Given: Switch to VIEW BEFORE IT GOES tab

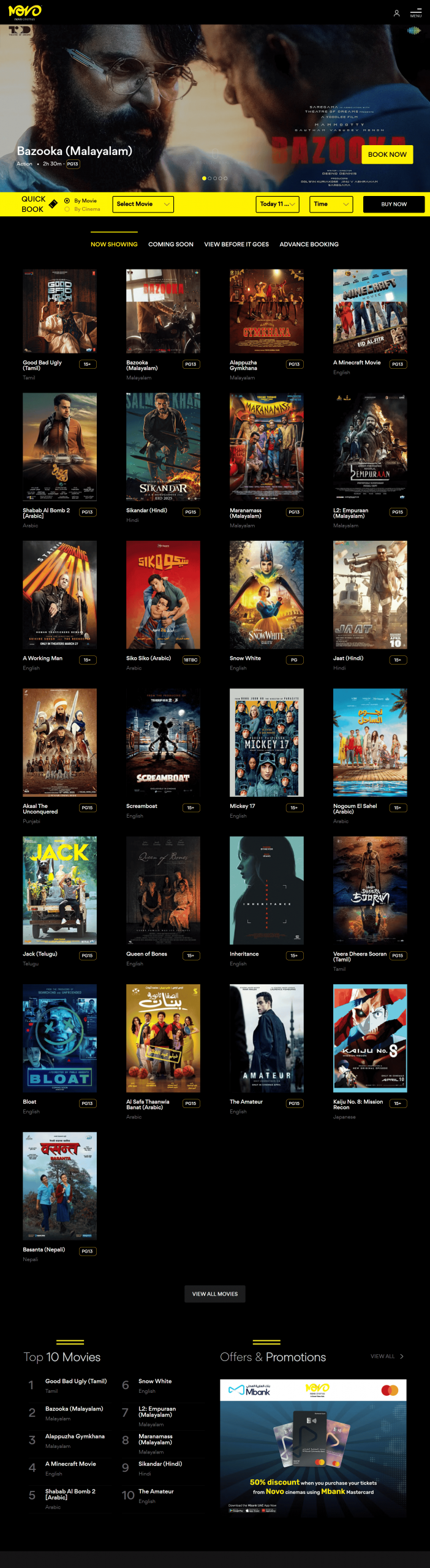Looking at the screenshot, I should [x=236, y=244].
